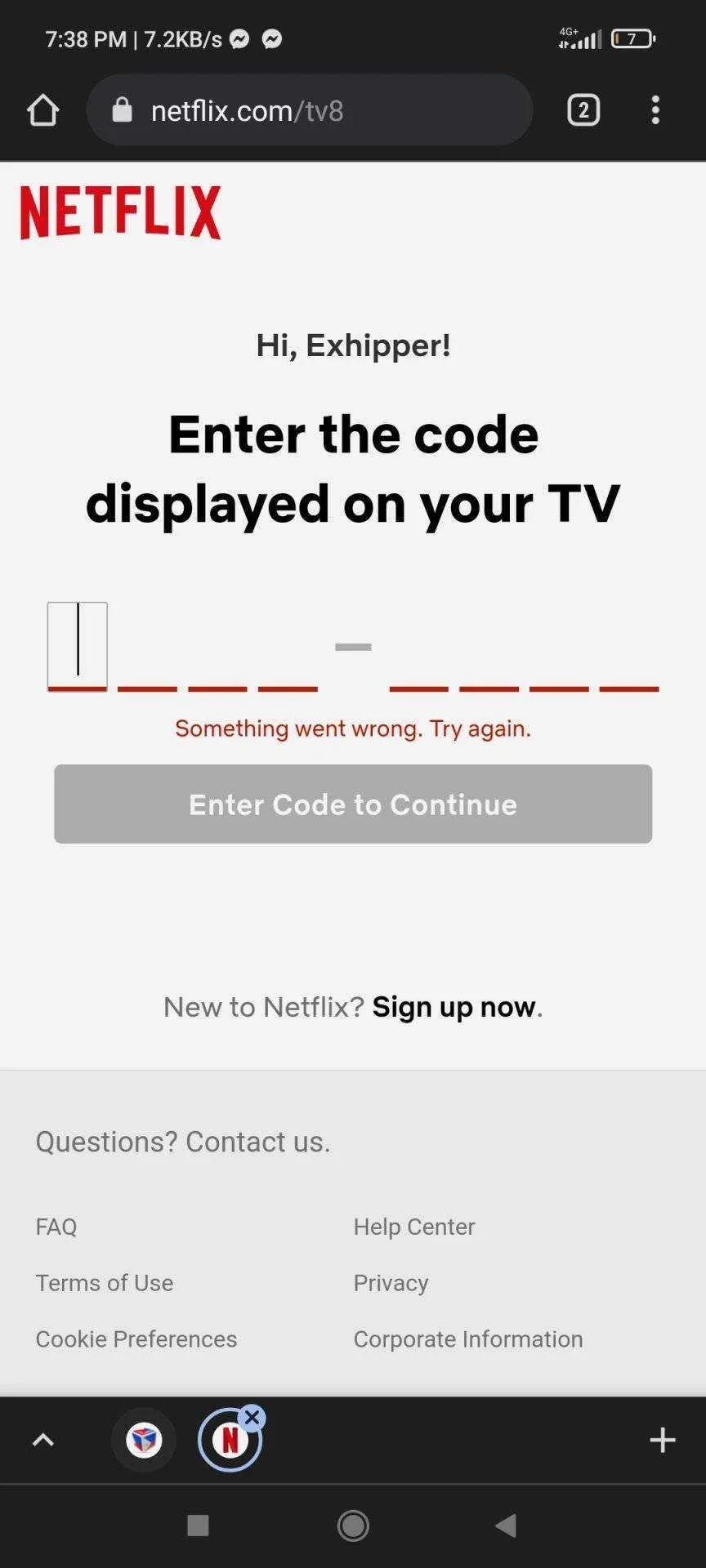Screen dimensions: 706x1568
Task: Expand the bottom tab strip with the chevron
Action: click(42, 1440)
